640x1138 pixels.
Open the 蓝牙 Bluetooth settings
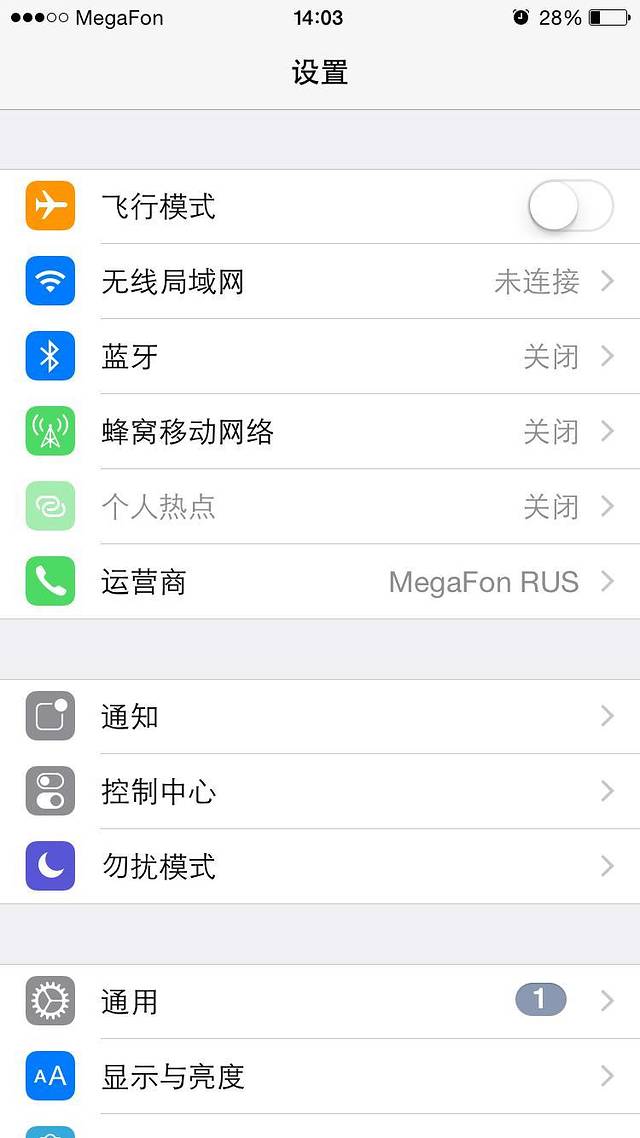[x=320, y=356]
